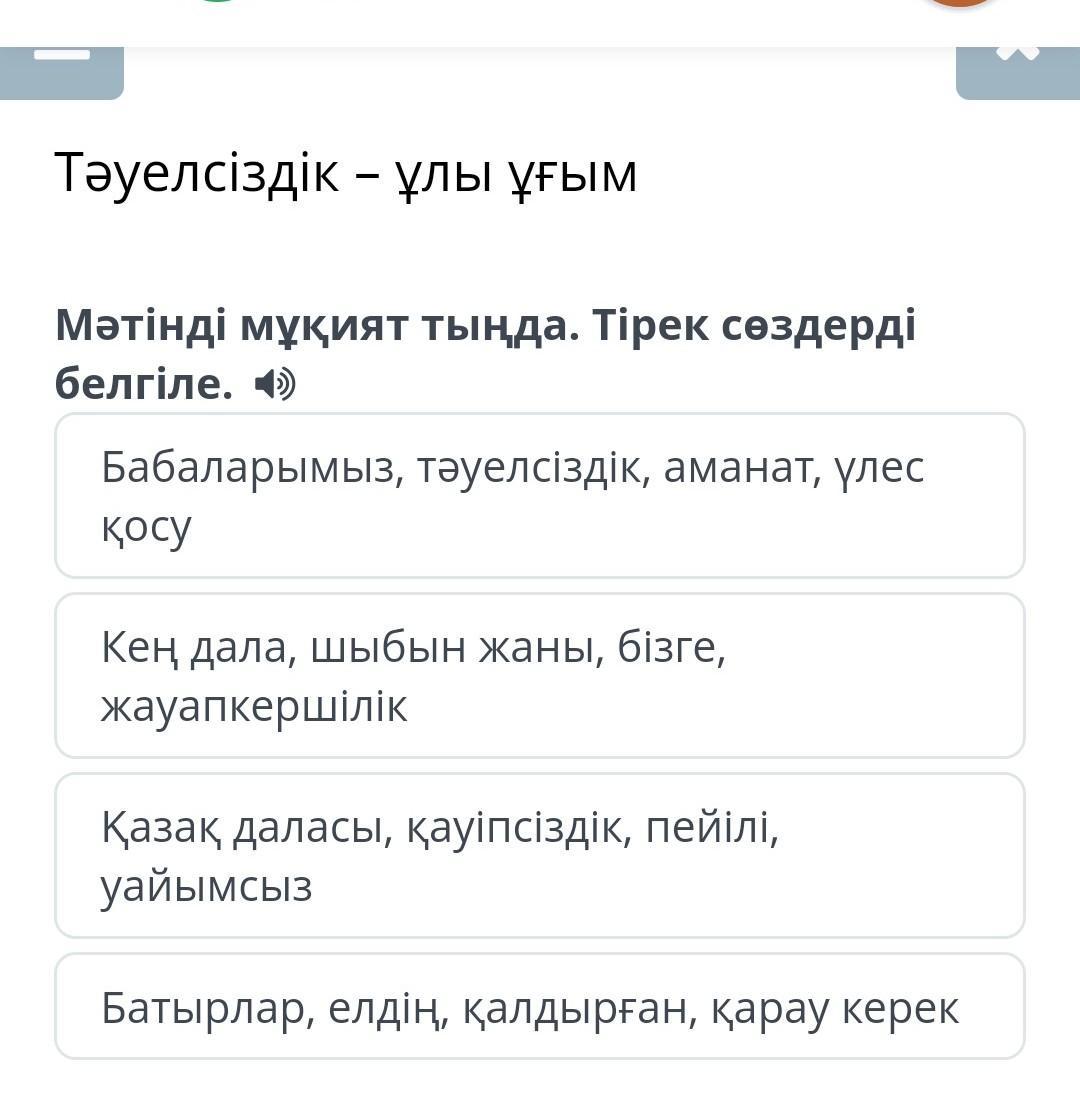Image resolution: width=1080 pixels, height=1115 pixels.
Task: Play the audio with the speaker icon
Action: coord(274,384)
